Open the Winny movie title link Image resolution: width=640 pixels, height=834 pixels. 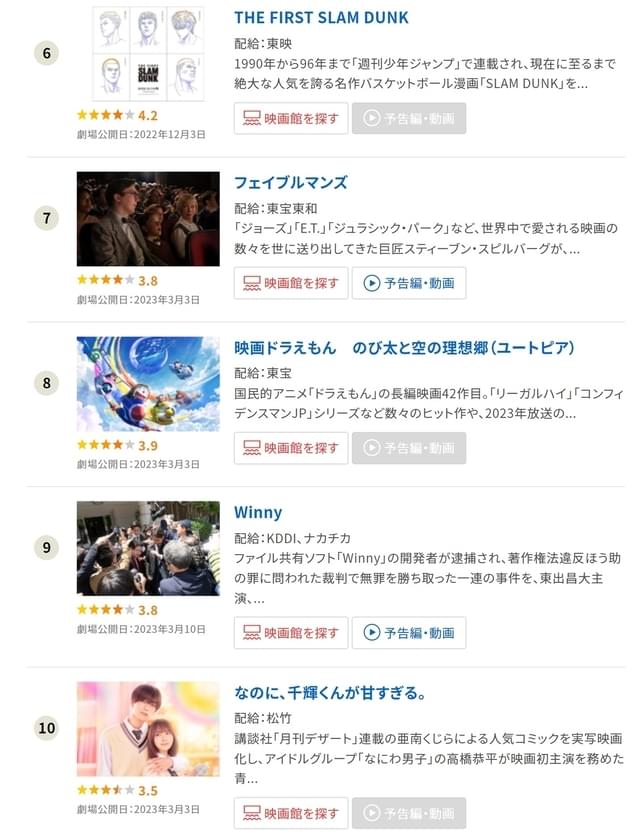click(258, 512)
